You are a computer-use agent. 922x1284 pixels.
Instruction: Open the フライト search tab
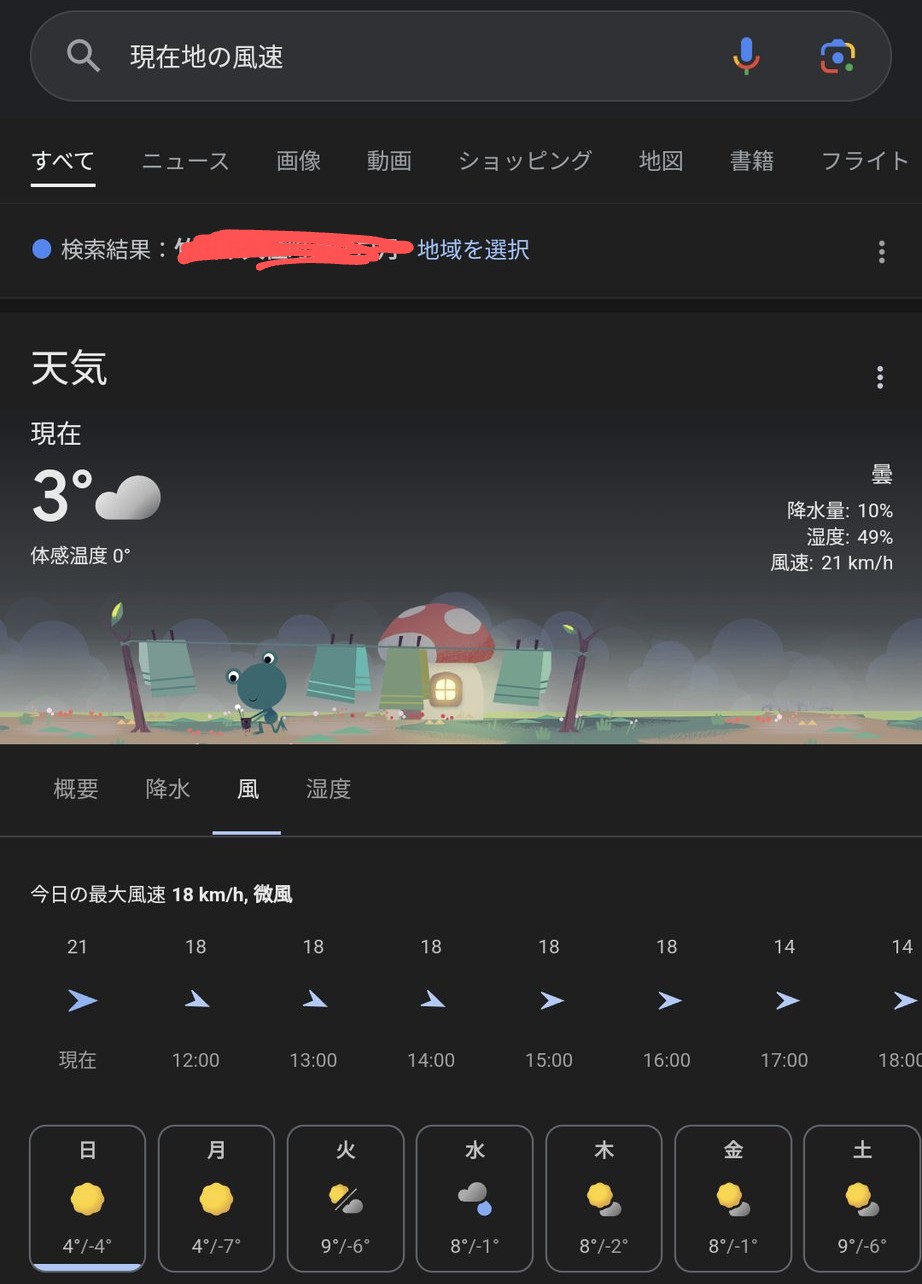pyautogui.click(x=865, y=161)
